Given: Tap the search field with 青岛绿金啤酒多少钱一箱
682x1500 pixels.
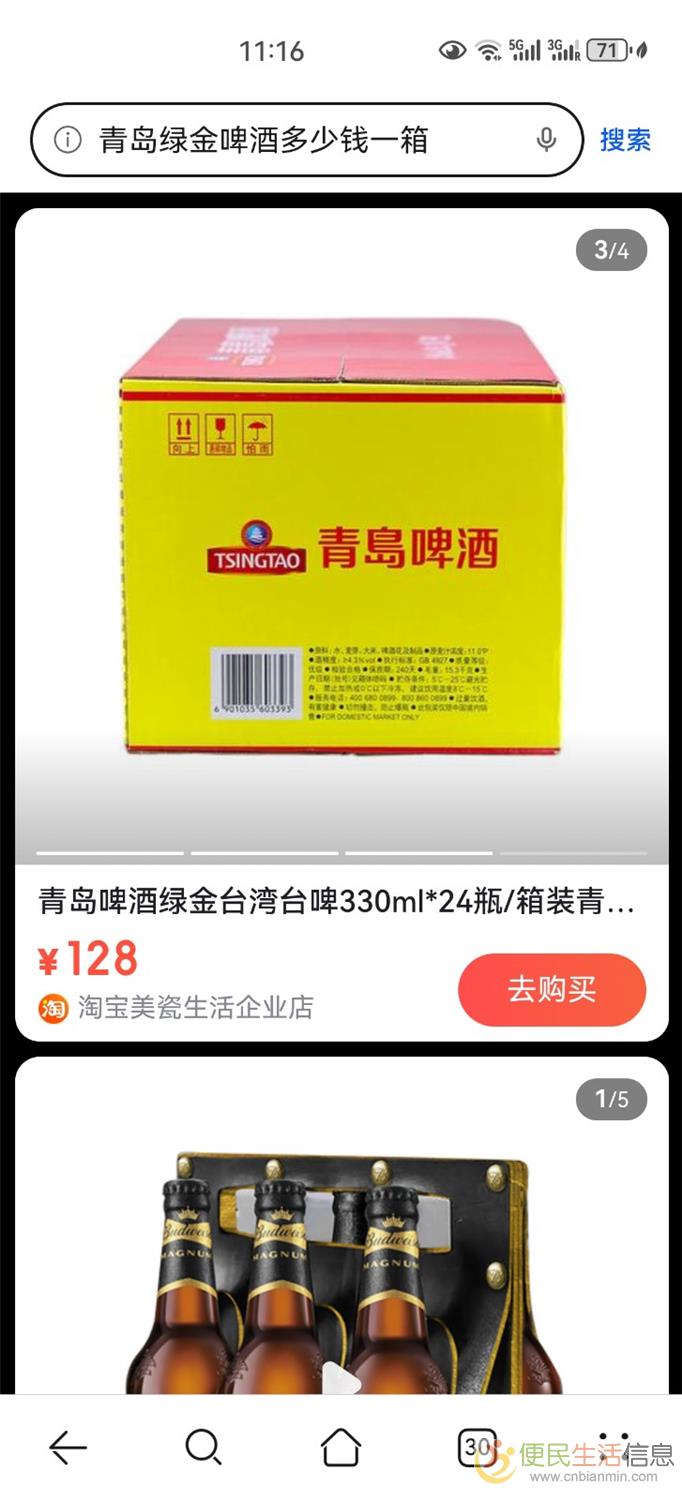Looking at the screenshot, I should point(300,140).
